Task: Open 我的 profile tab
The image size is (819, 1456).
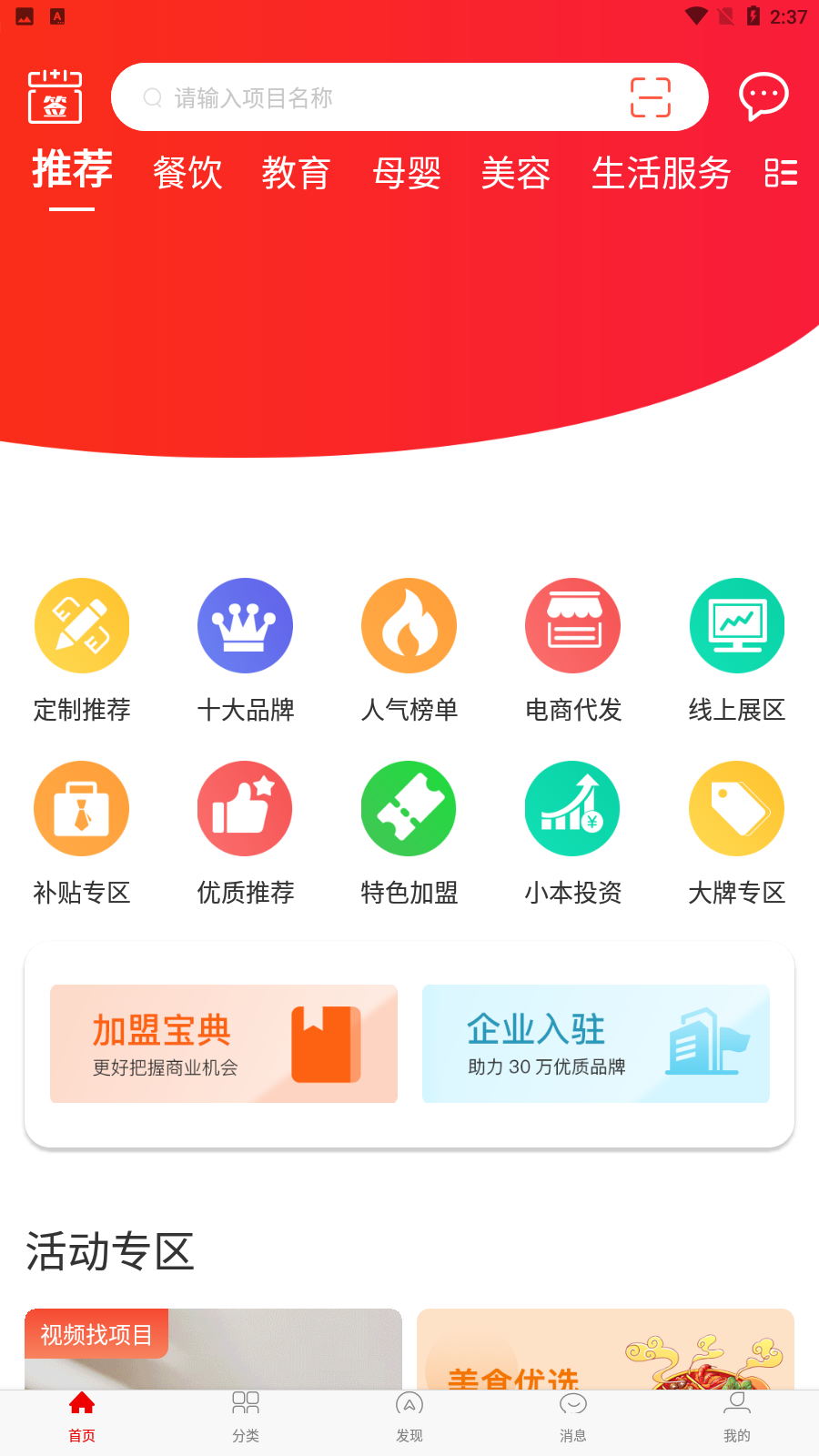Action: pos(737,1416)
